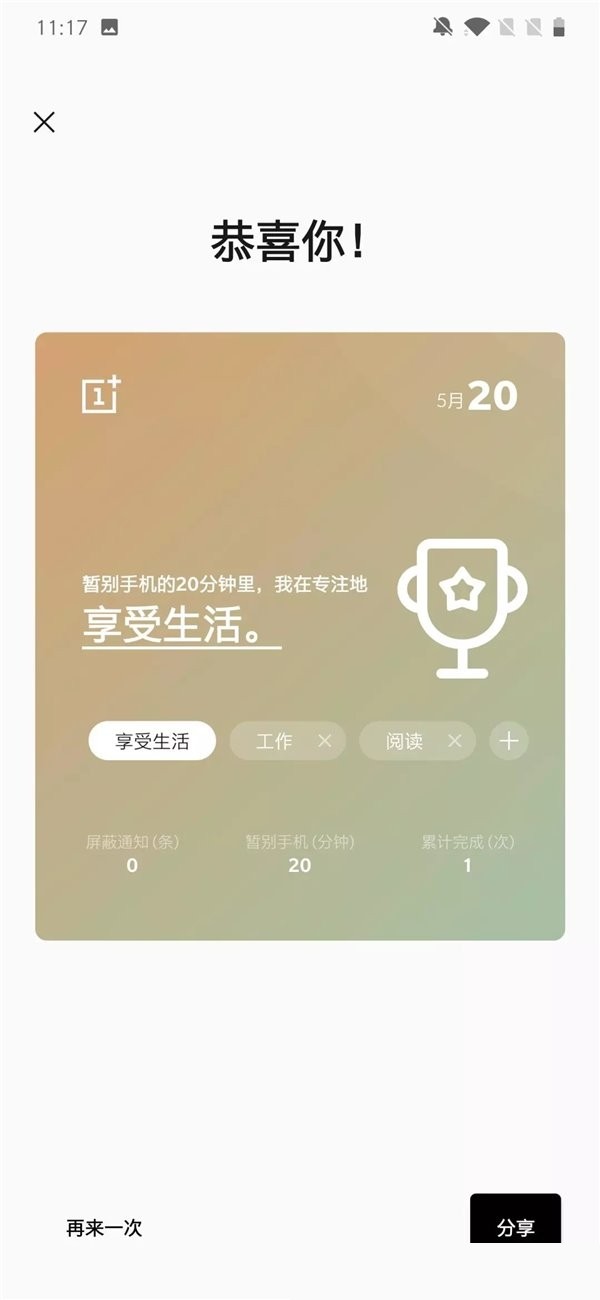Add a new activity tag with plus
The height and width of the screenshot is (1300, 600).
click(509, 741)
